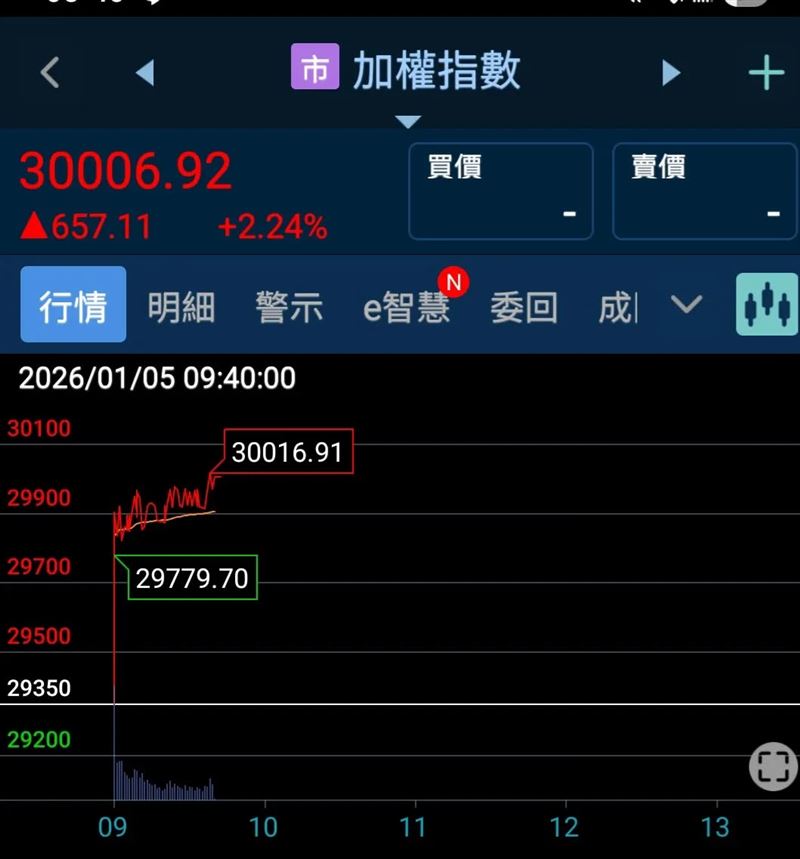Go to next symbol with right triangle arrow

[671, 71]
